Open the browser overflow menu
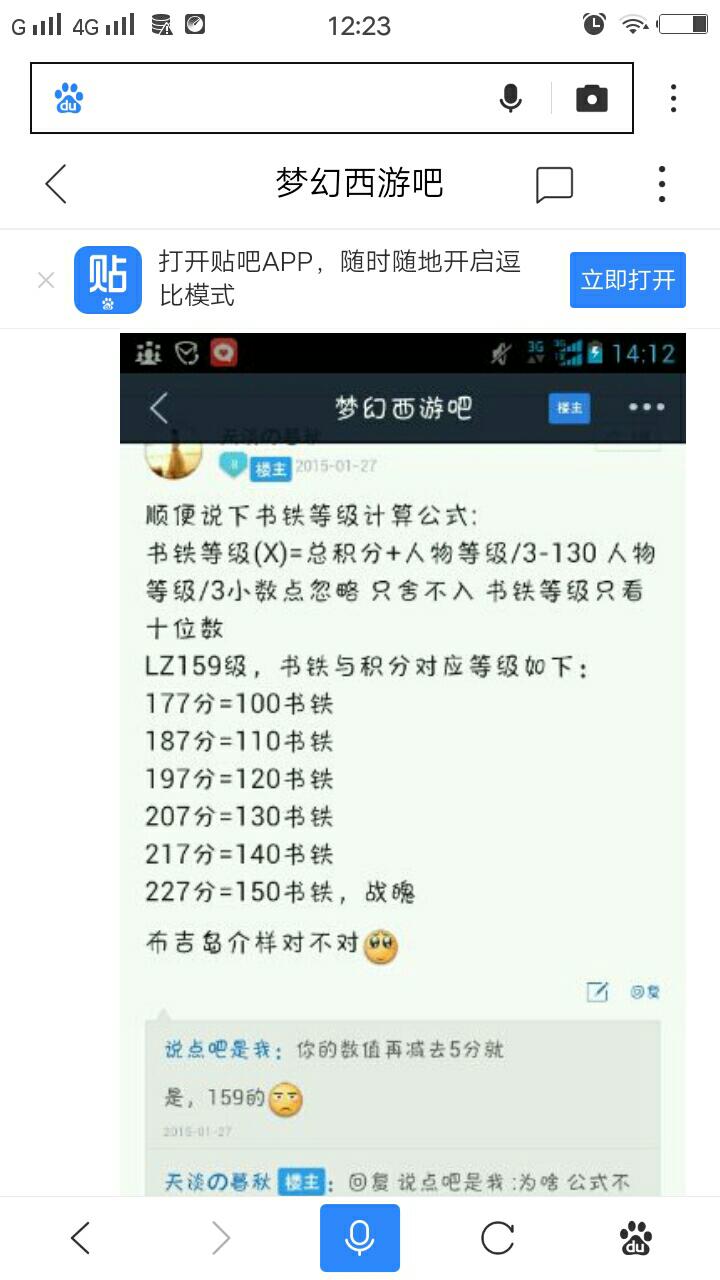The height and width of the screenshot is (1280, 720). 673,98
